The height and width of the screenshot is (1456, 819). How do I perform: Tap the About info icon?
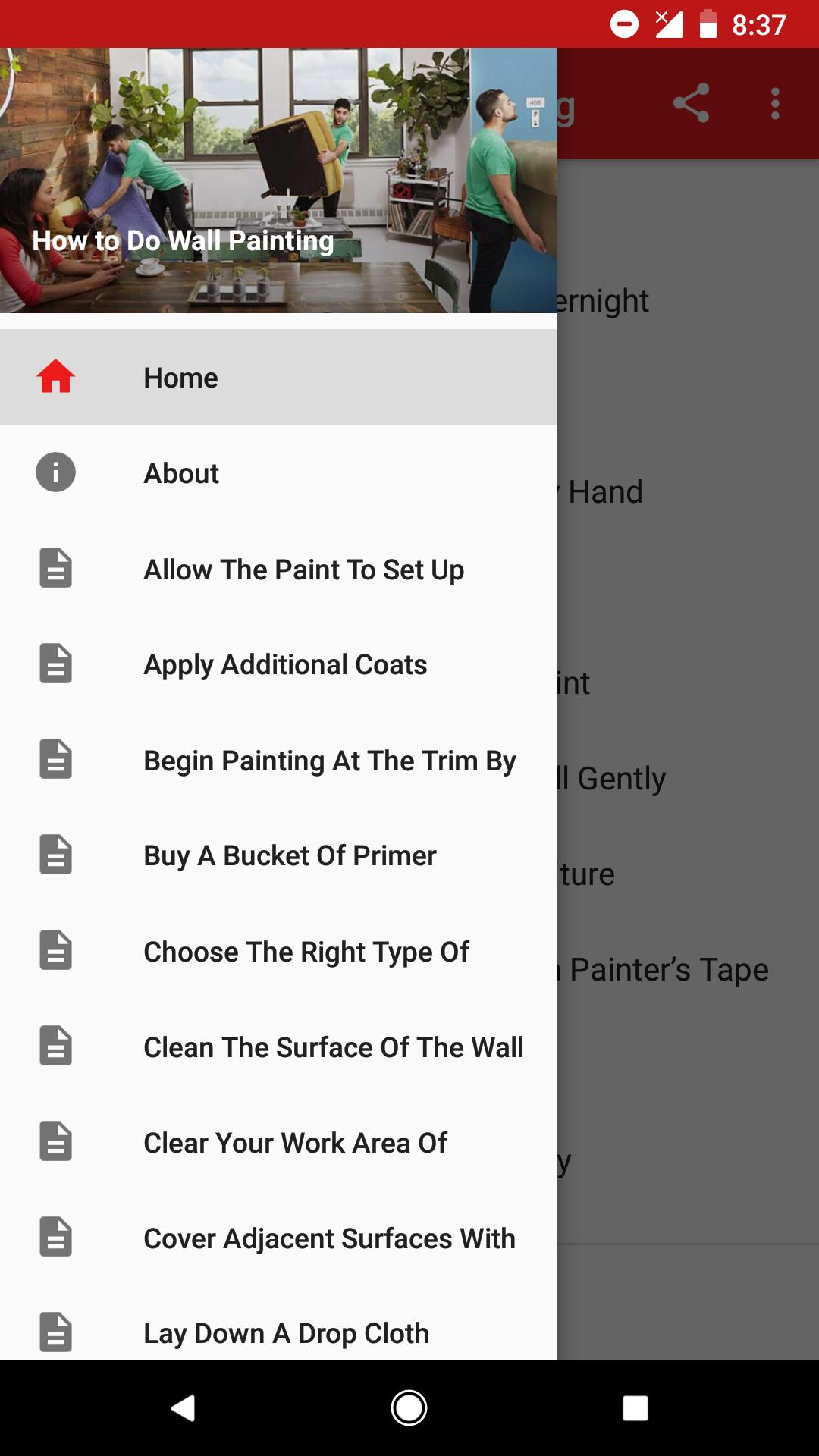55,472
